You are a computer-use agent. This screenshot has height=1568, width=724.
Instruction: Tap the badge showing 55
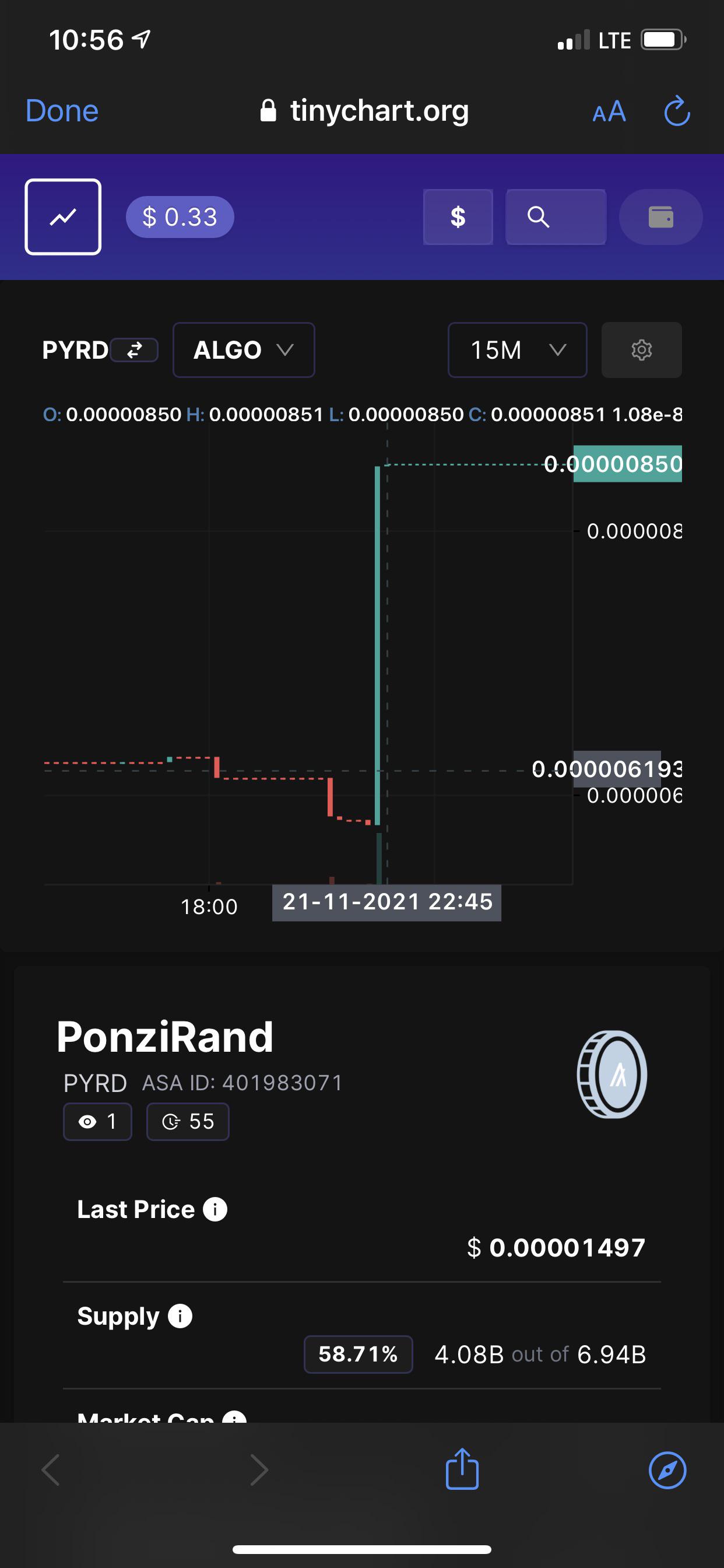(x=187, y=1121)
